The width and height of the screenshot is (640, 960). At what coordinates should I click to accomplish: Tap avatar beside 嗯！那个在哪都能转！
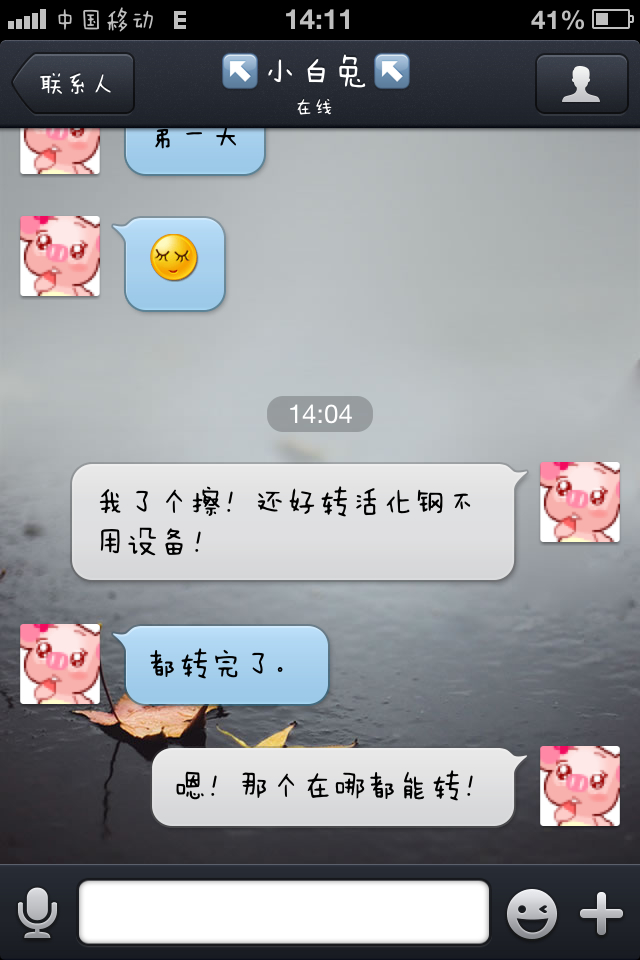580,786
